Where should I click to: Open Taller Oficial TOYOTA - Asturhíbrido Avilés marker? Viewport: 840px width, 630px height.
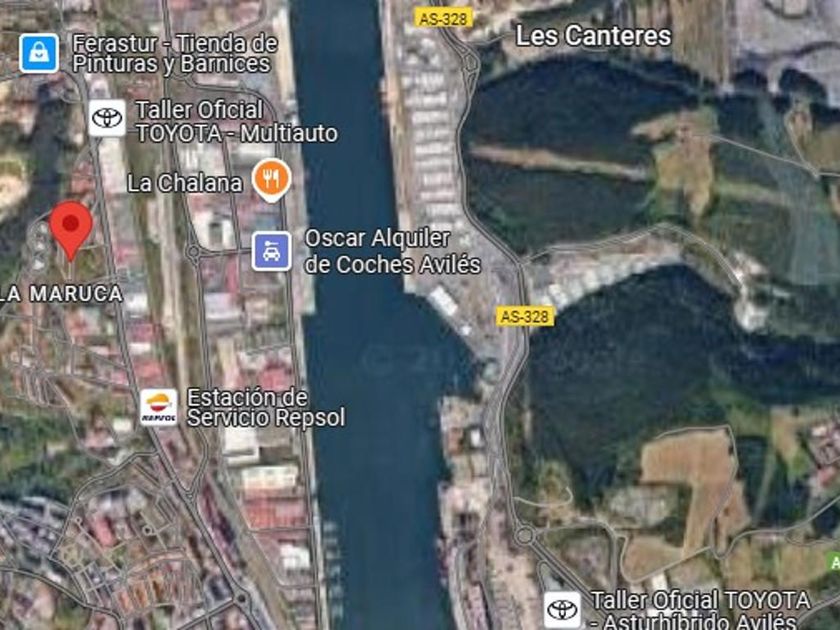tap(562, 609)
